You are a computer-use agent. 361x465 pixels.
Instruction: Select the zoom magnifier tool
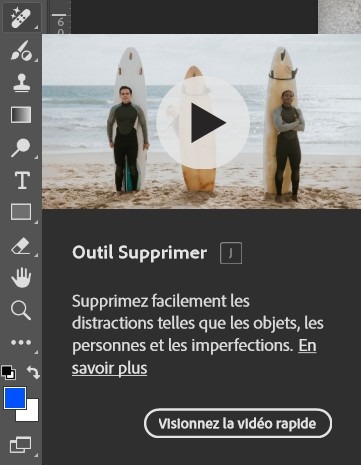point(21,310)
